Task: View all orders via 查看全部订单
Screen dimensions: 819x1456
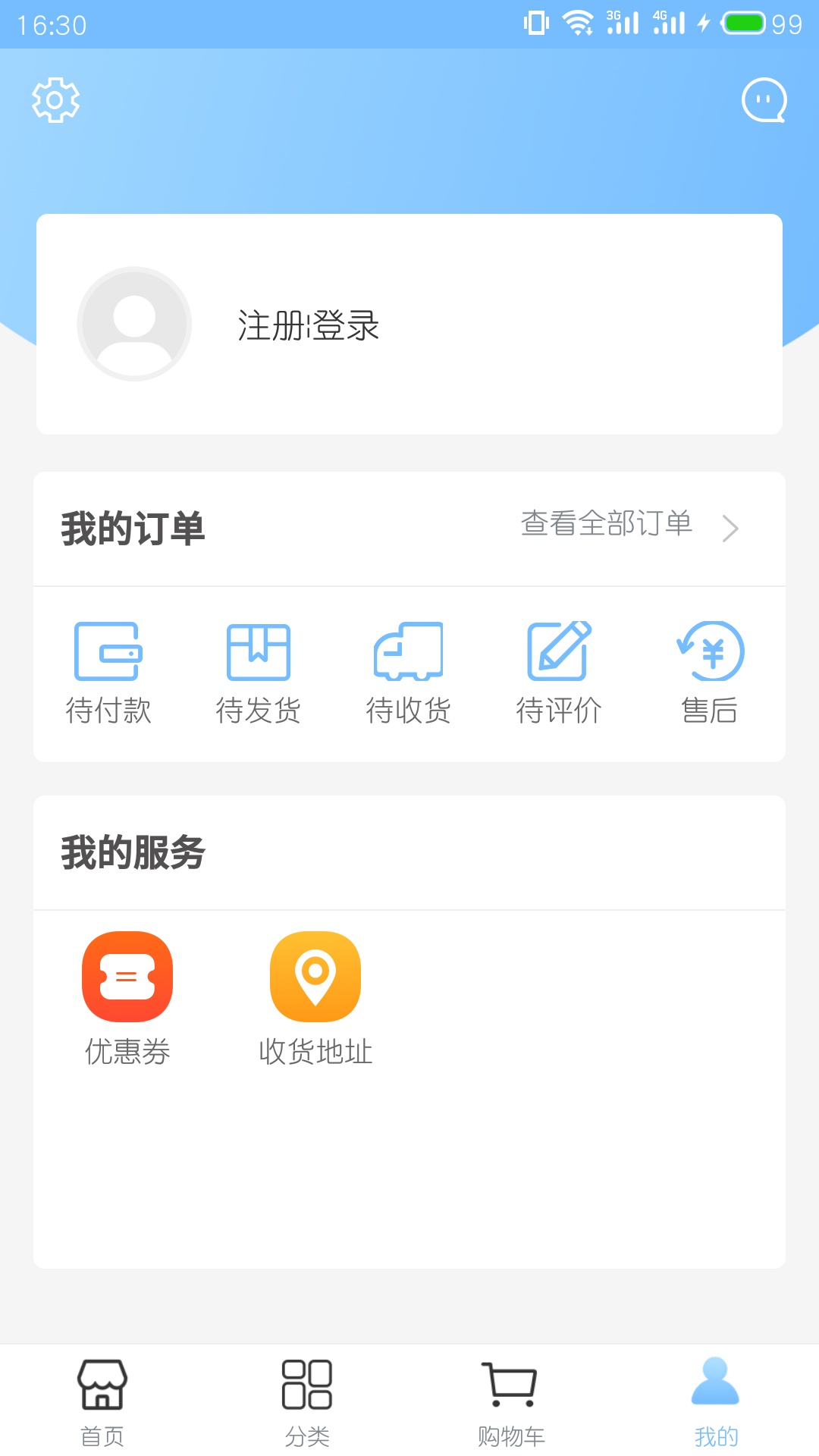Action: click(629, 526)
